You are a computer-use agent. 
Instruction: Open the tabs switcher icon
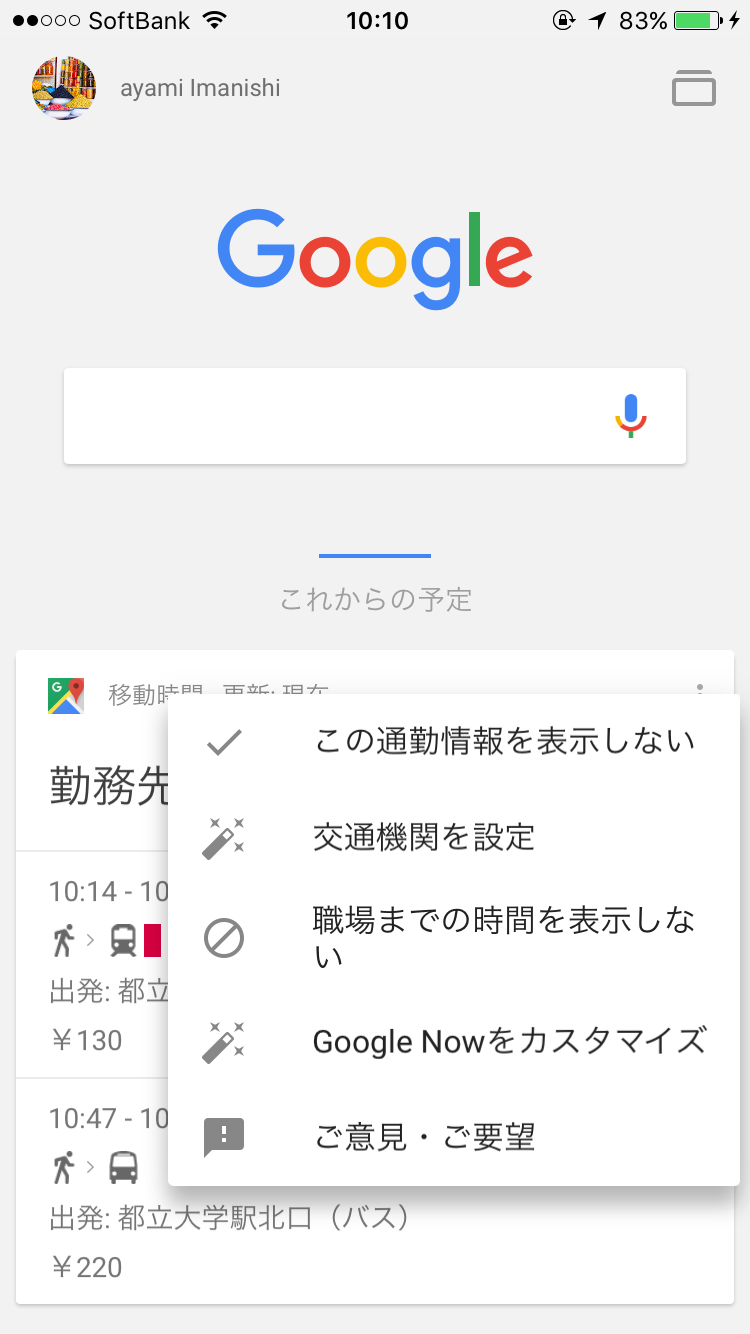[693, 88]
